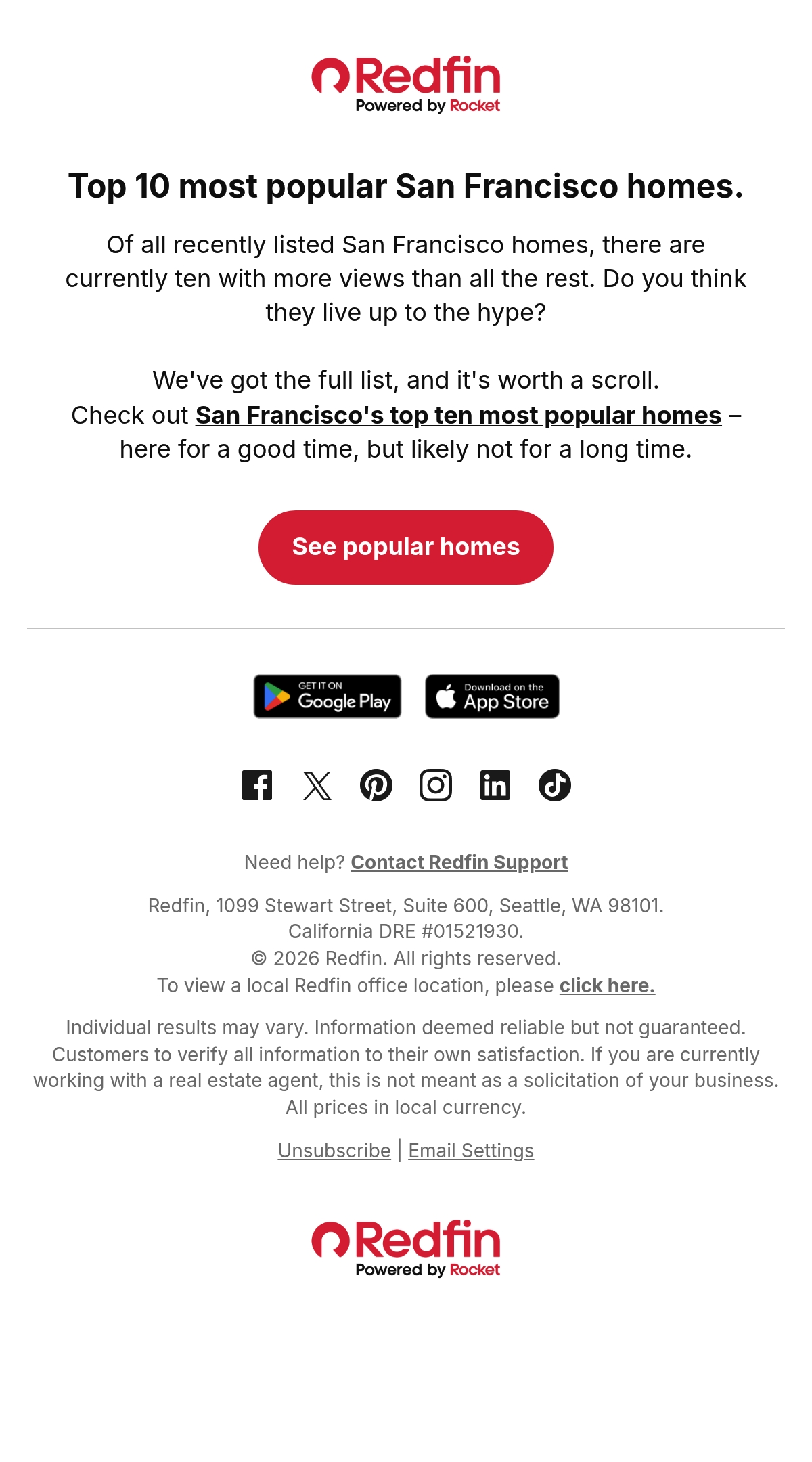Open San Francisco's top ten most popular homes link

459,415
